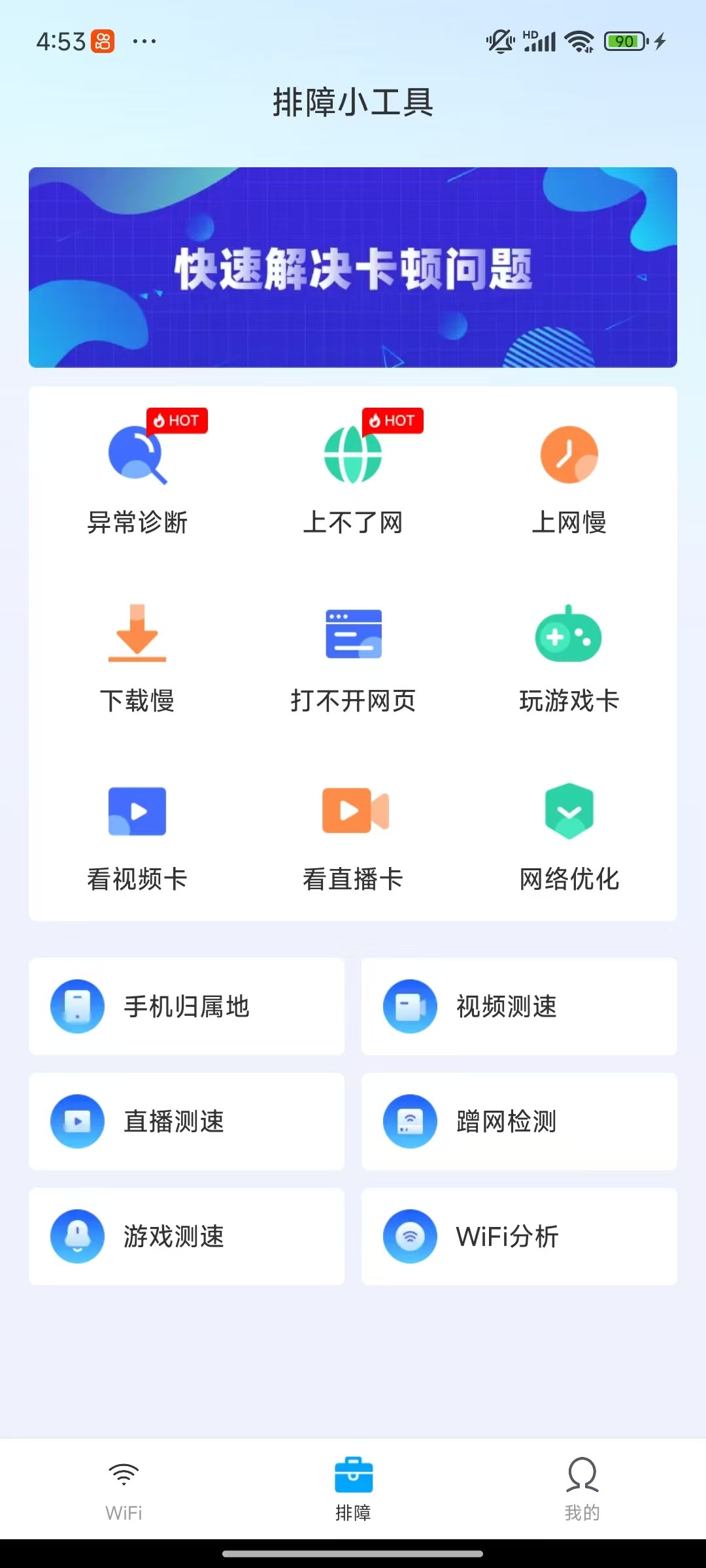
Task: Switch to the WiFi tab
Action: (x=124, y=1490)
